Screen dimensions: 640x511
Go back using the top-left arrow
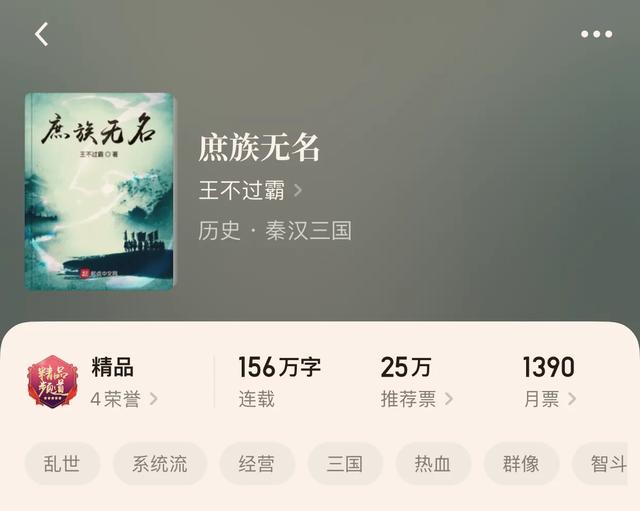tap(41, 34)
